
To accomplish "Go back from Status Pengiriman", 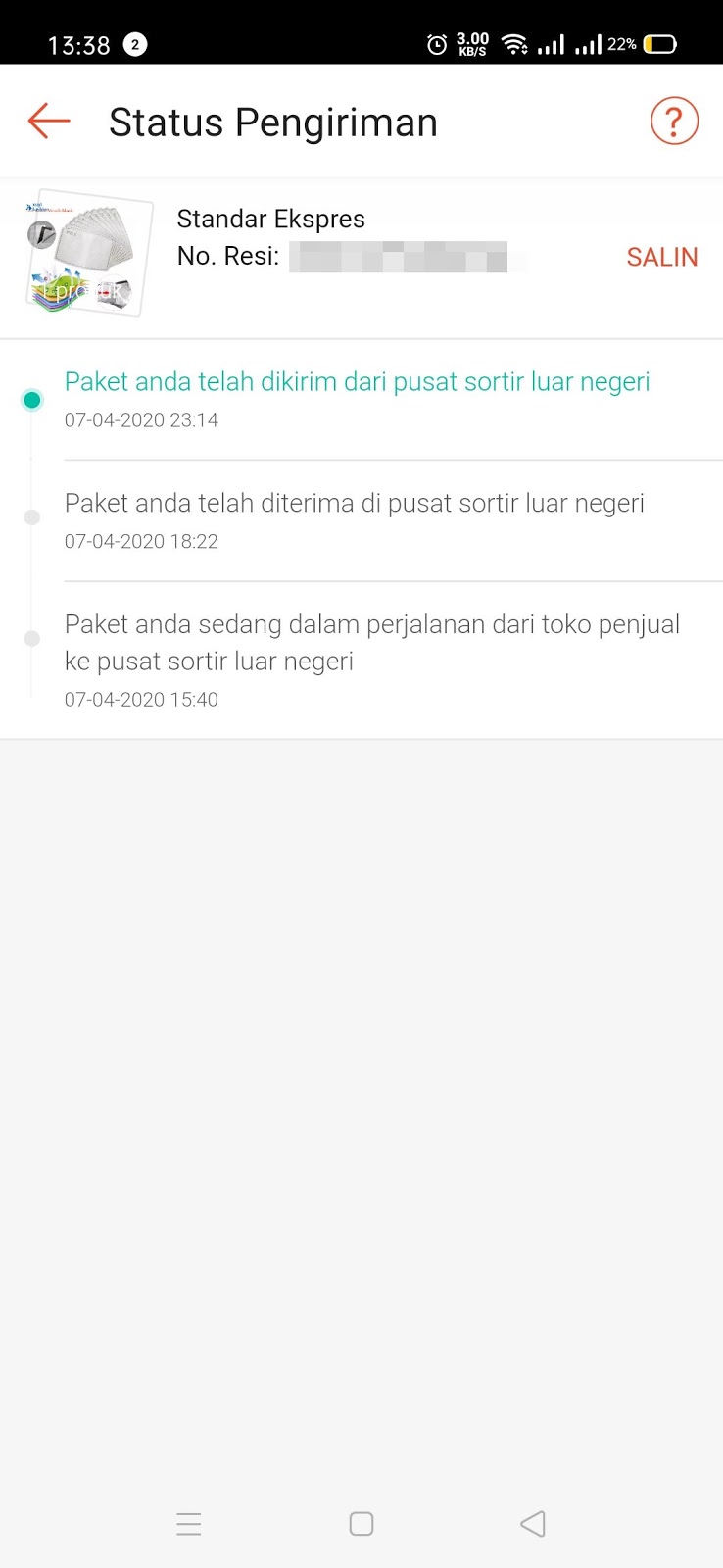I will (x=49, y=122).
